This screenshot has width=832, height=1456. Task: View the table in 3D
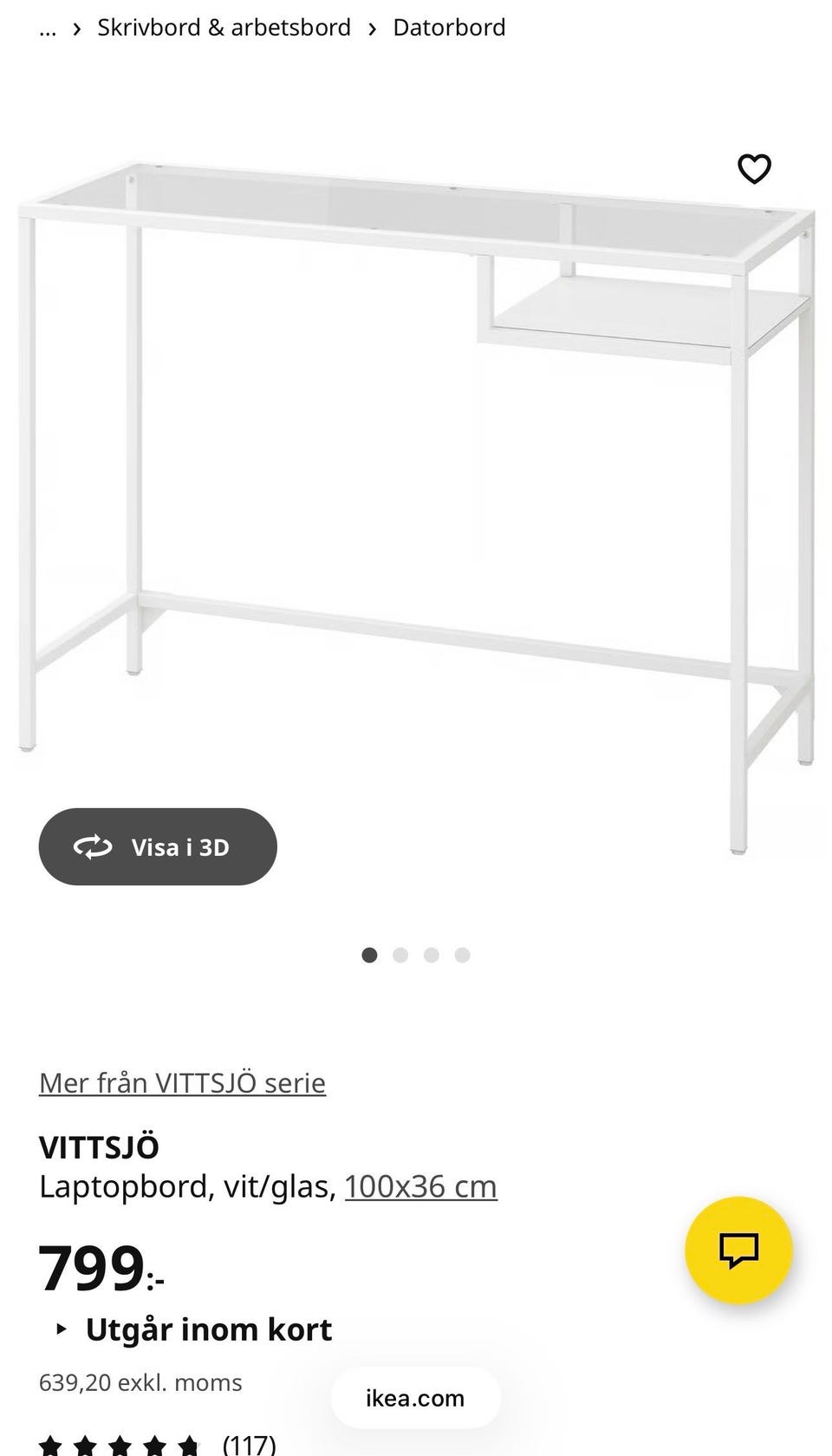pyautogui.click(x=158, y=846)
